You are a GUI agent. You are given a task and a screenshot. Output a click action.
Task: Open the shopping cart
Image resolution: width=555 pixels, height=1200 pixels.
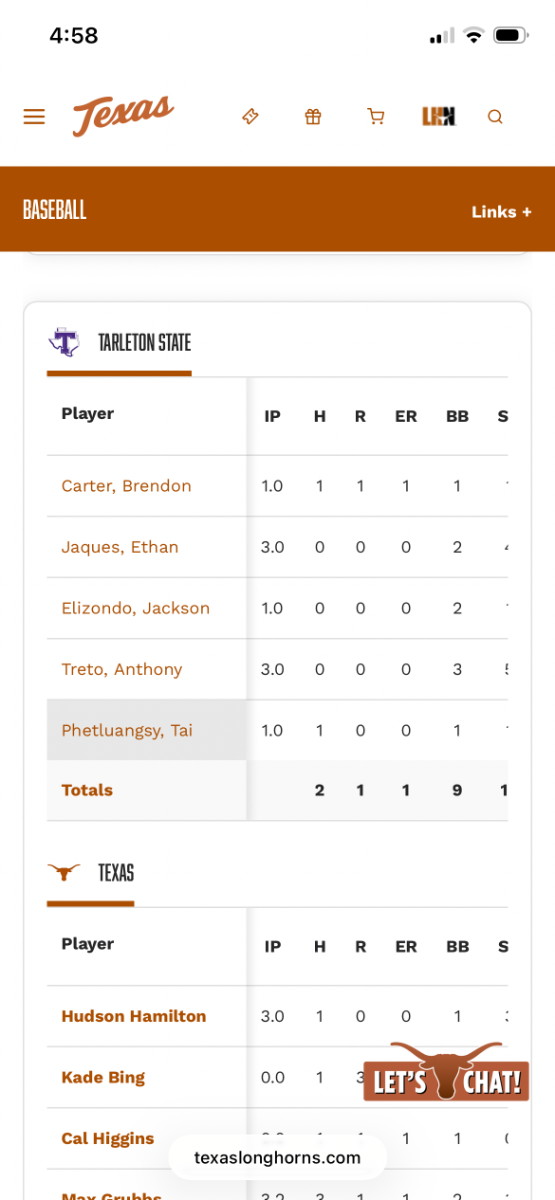pos(376,117)
